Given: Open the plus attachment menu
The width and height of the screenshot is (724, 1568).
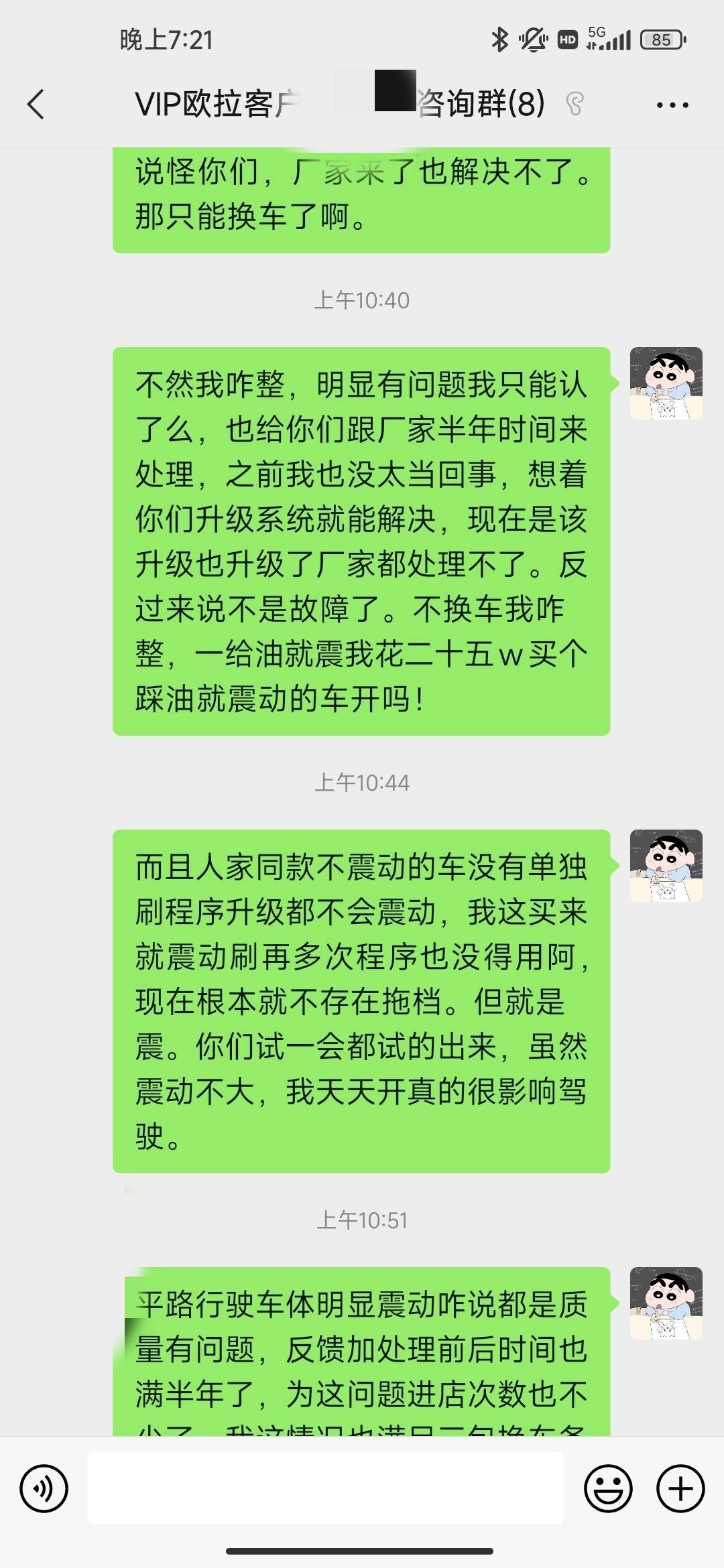Looking at the screenshot, I should tap(680, 1489).
